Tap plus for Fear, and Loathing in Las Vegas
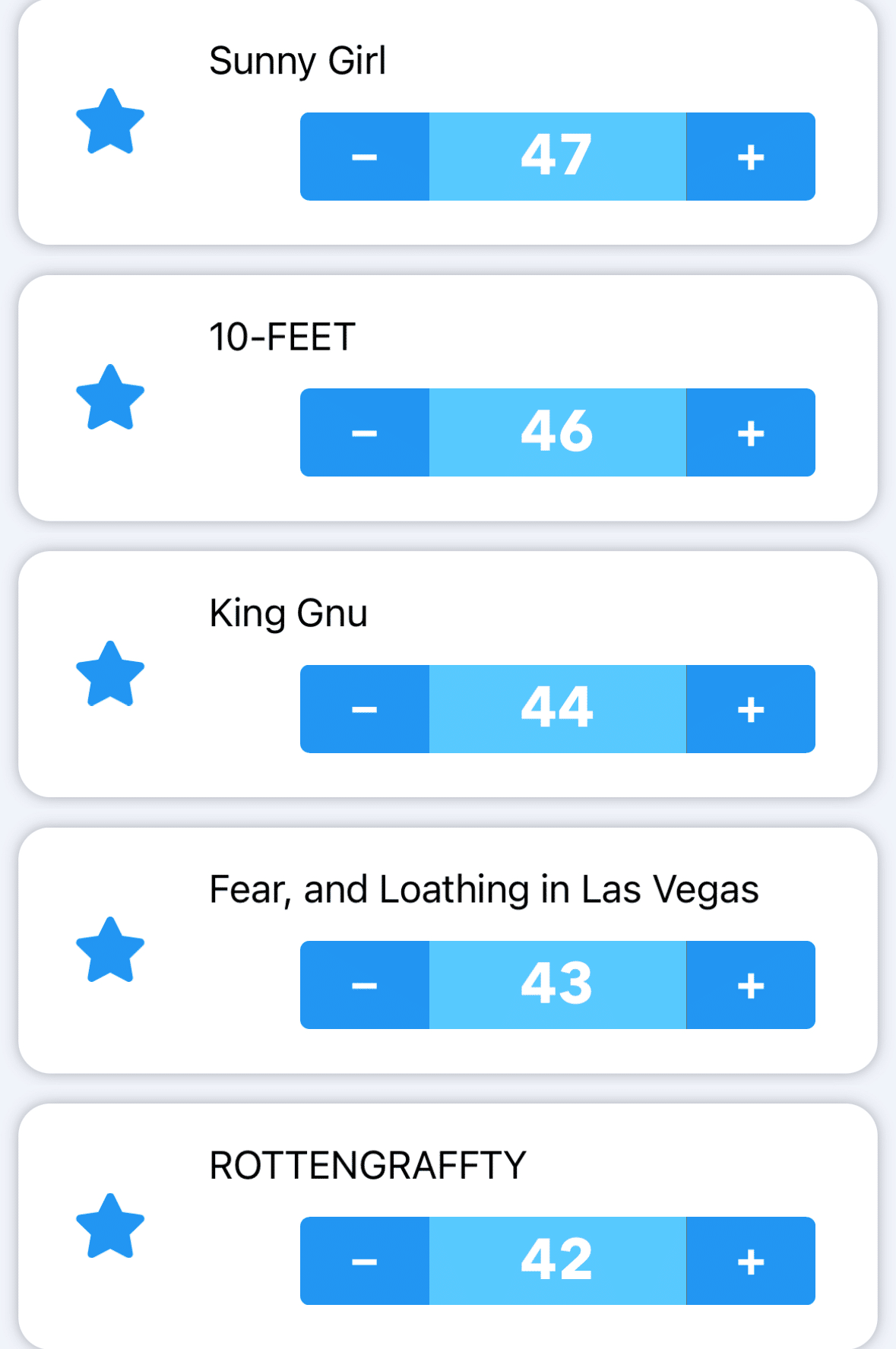This screenshot has height=1349, width=896. 750,985
